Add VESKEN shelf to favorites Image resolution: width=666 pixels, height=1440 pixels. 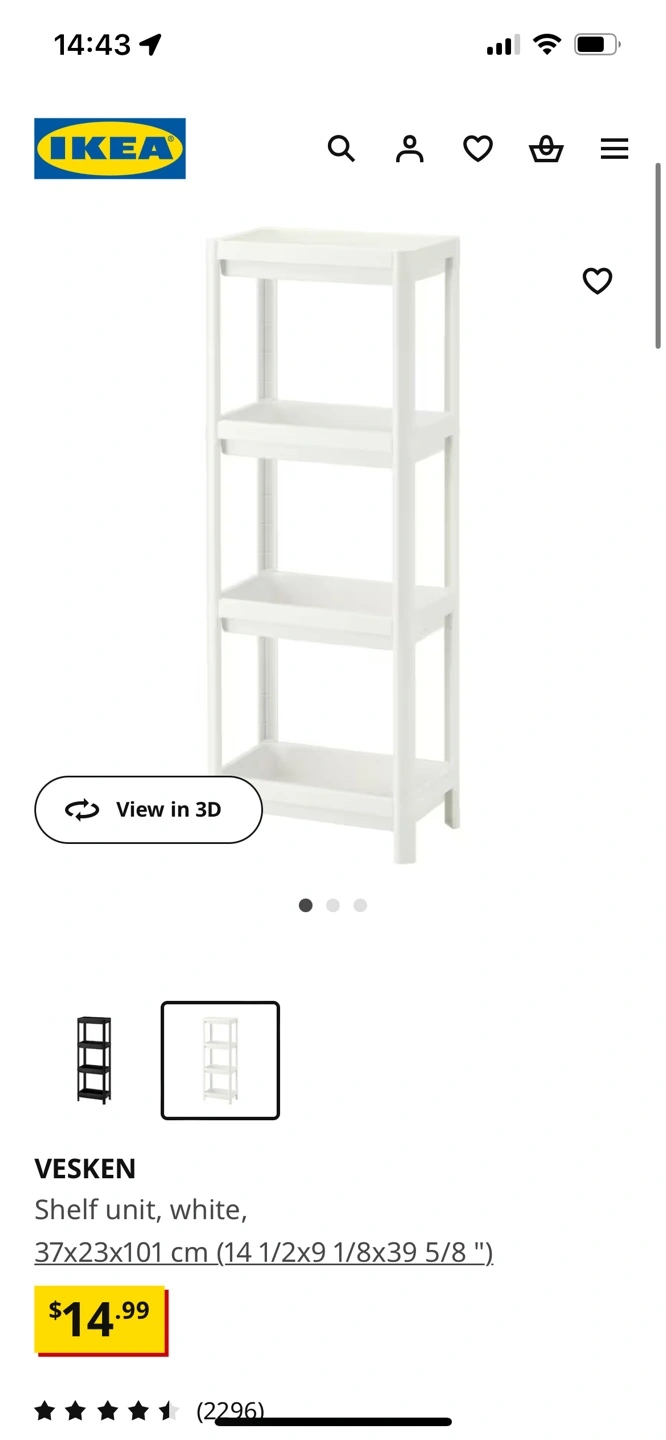tap(597, 281)
